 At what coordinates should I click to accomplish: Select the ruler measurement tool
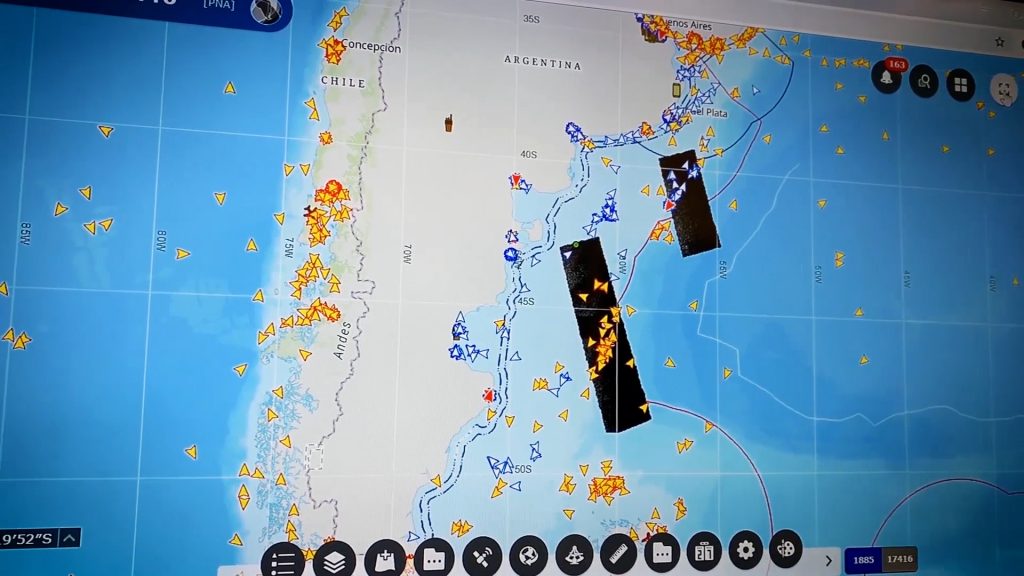pyautogui.click(x=620, y=552)
